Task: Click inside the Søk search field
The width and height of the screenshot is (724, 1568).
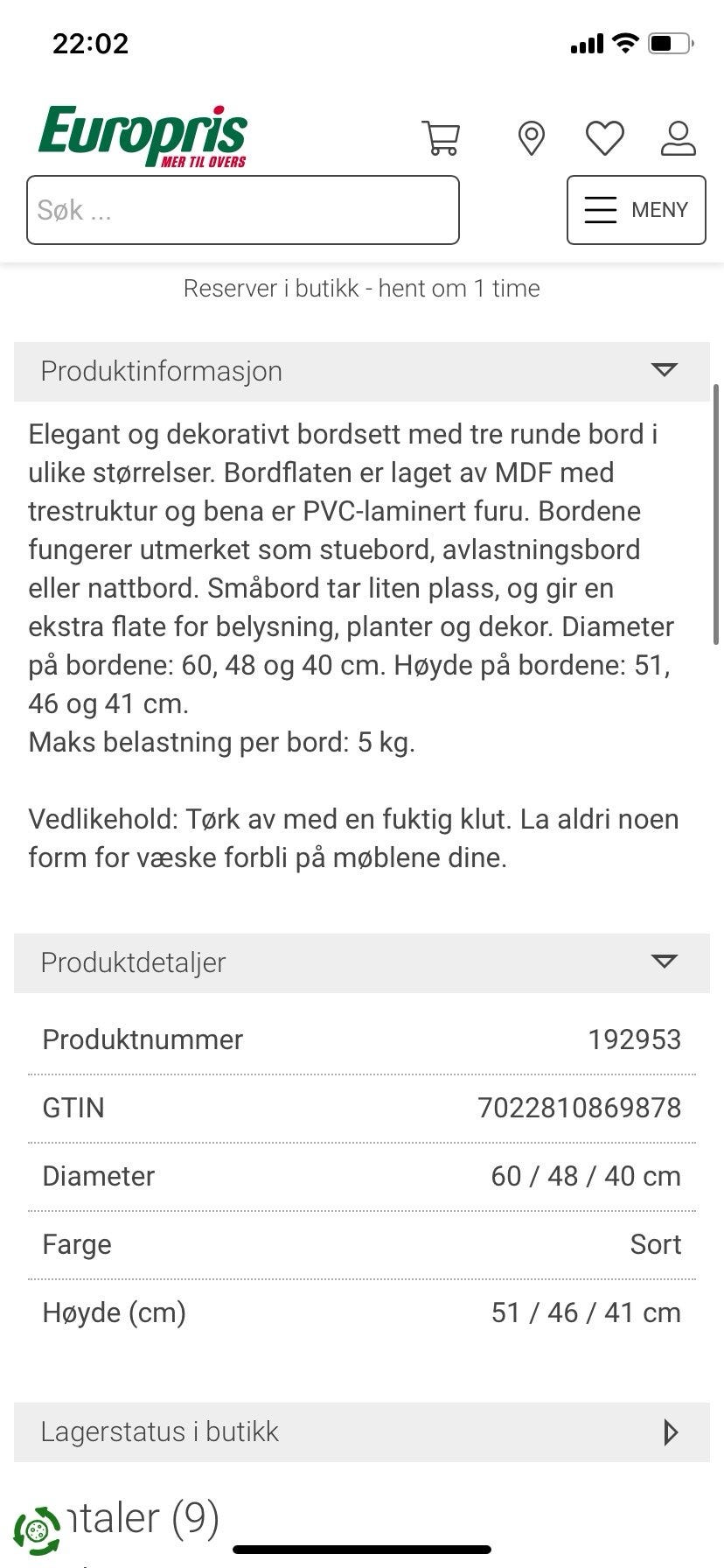Action: tap(243, 210)
